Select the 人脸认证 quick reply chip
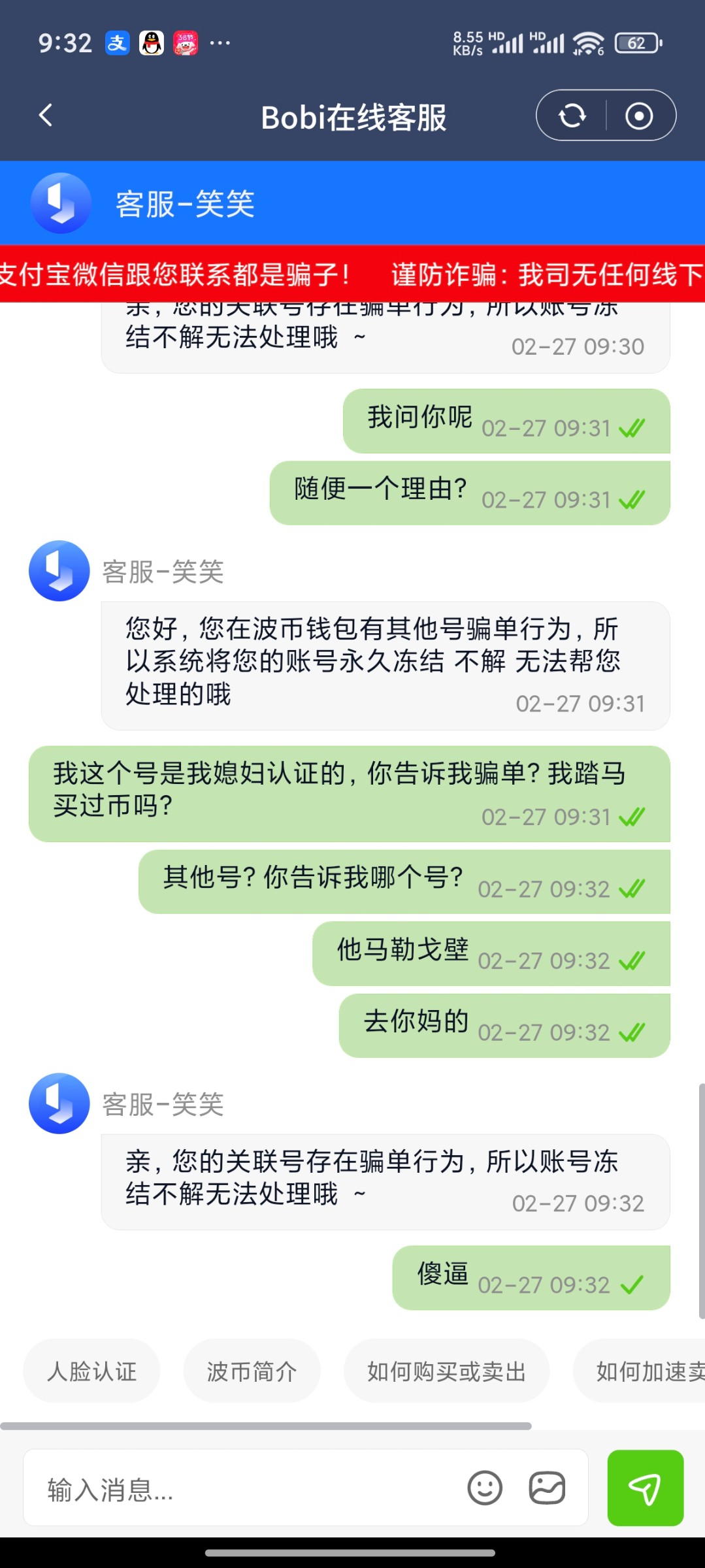 point(91,1371)
